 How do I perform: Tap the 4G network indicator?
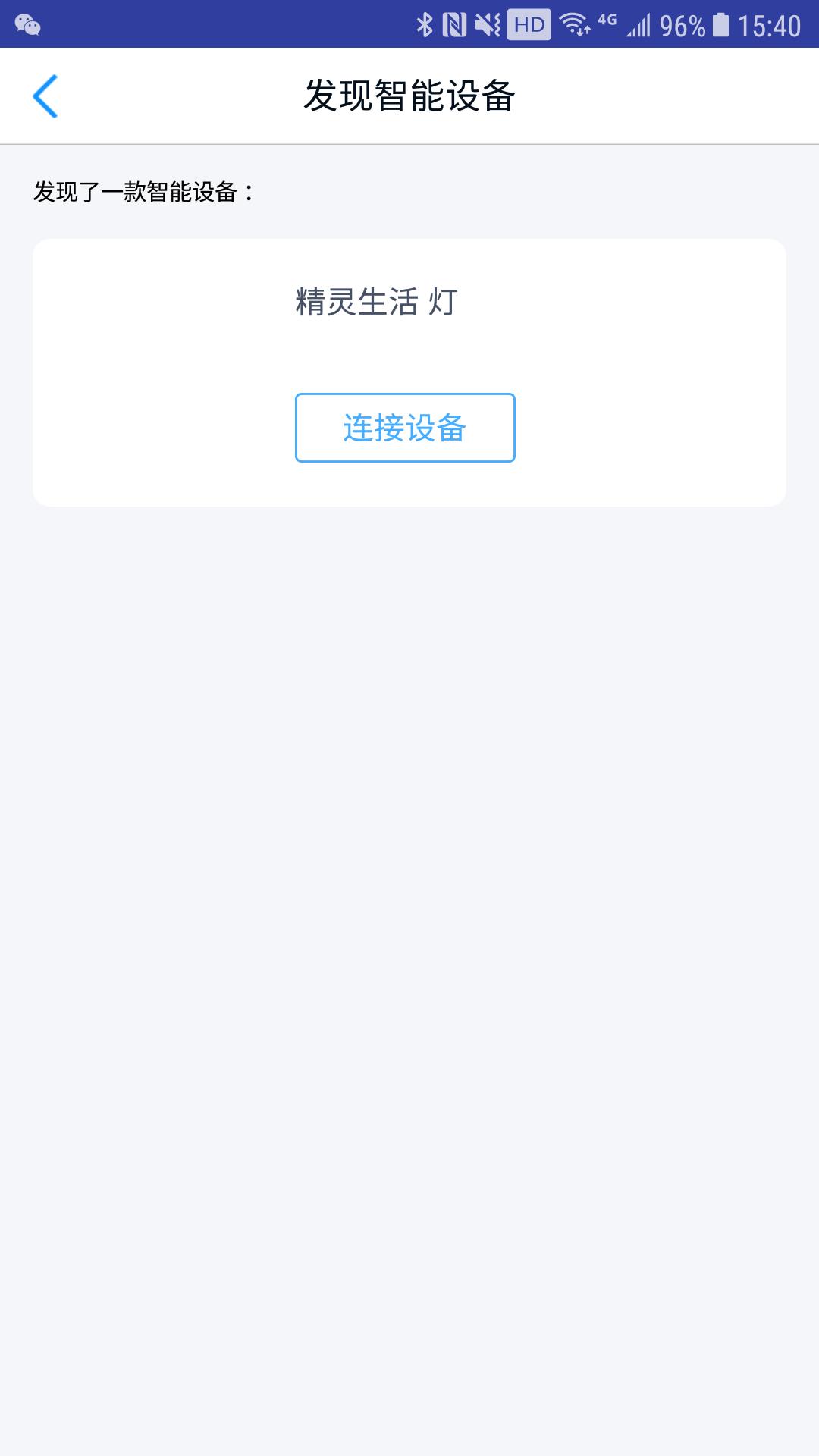point(607,23)
